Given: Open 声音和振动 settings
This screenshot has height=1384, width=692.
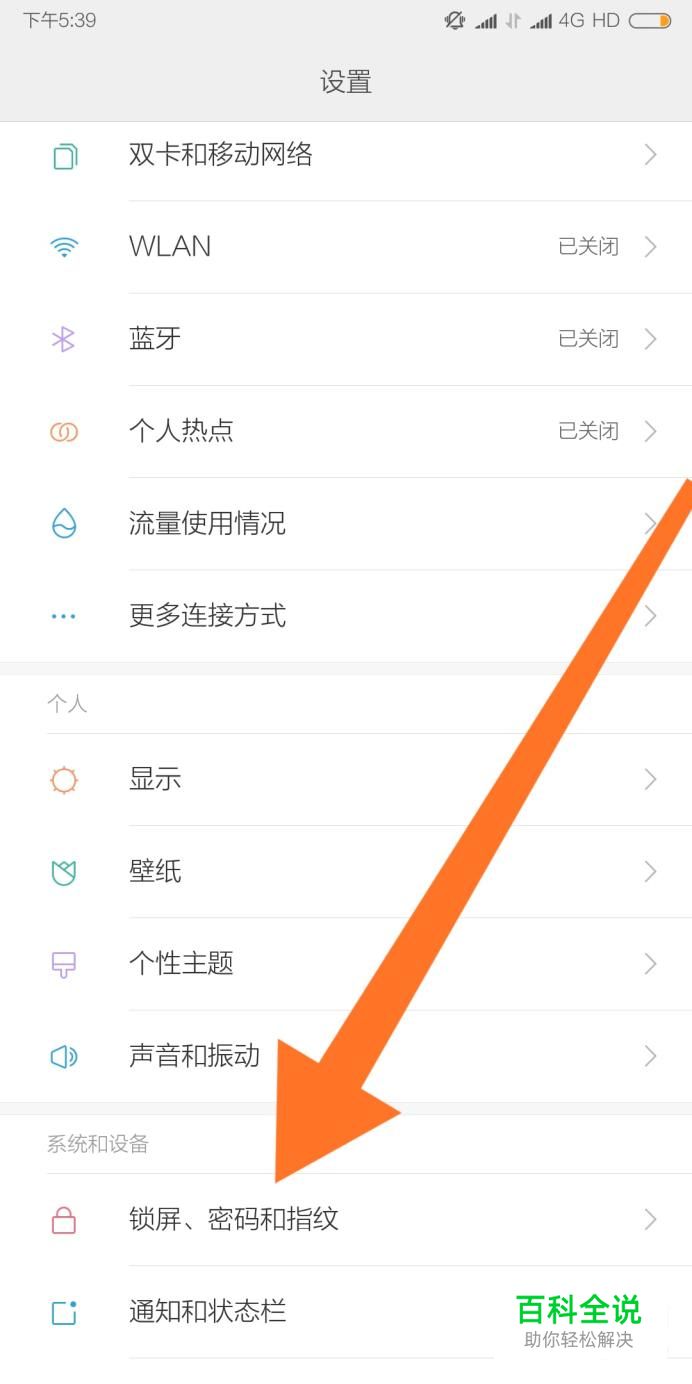Looking at the screenshot, I should click(194, 1055).
